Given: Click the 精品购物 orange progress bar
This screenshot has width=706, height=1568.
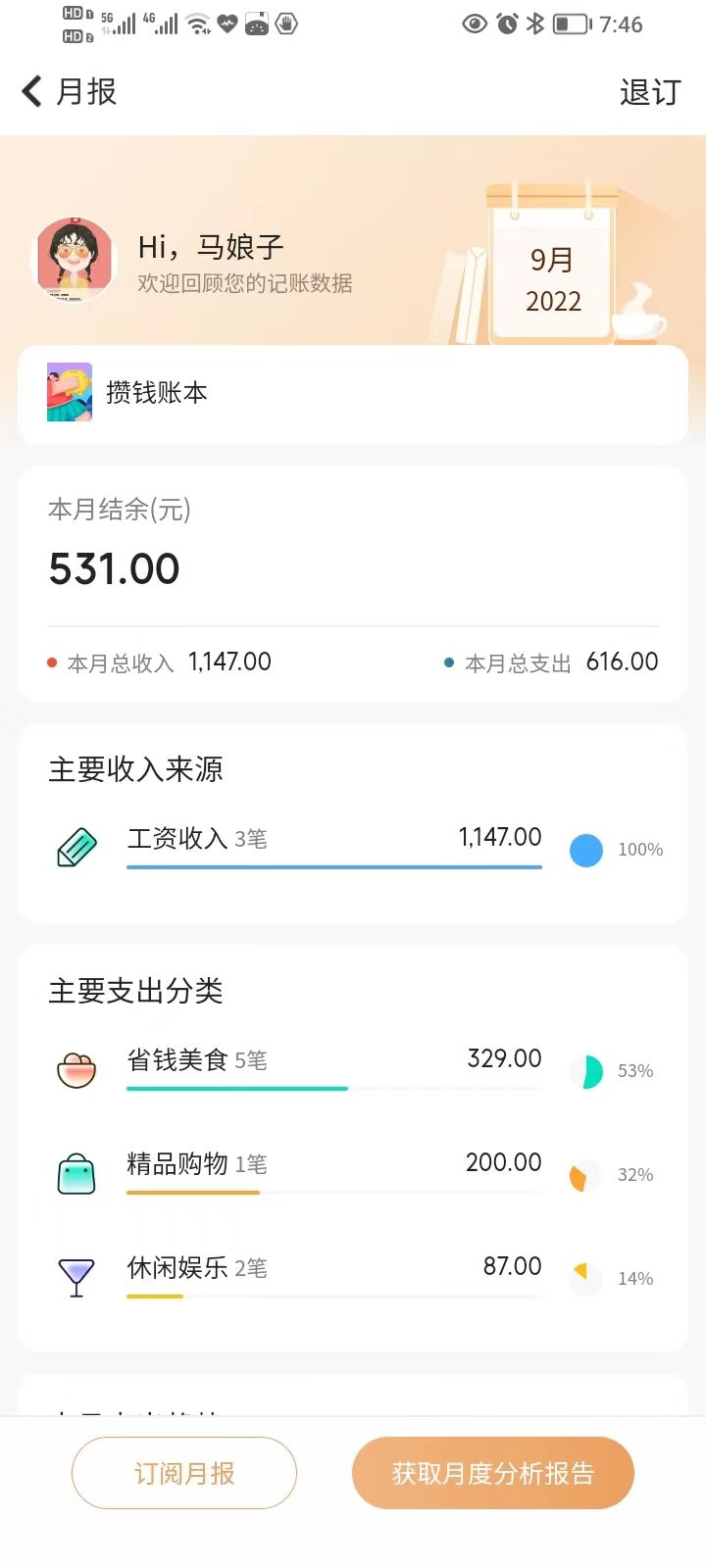Looking at the screenshot, I should [x=192, y=1192].
